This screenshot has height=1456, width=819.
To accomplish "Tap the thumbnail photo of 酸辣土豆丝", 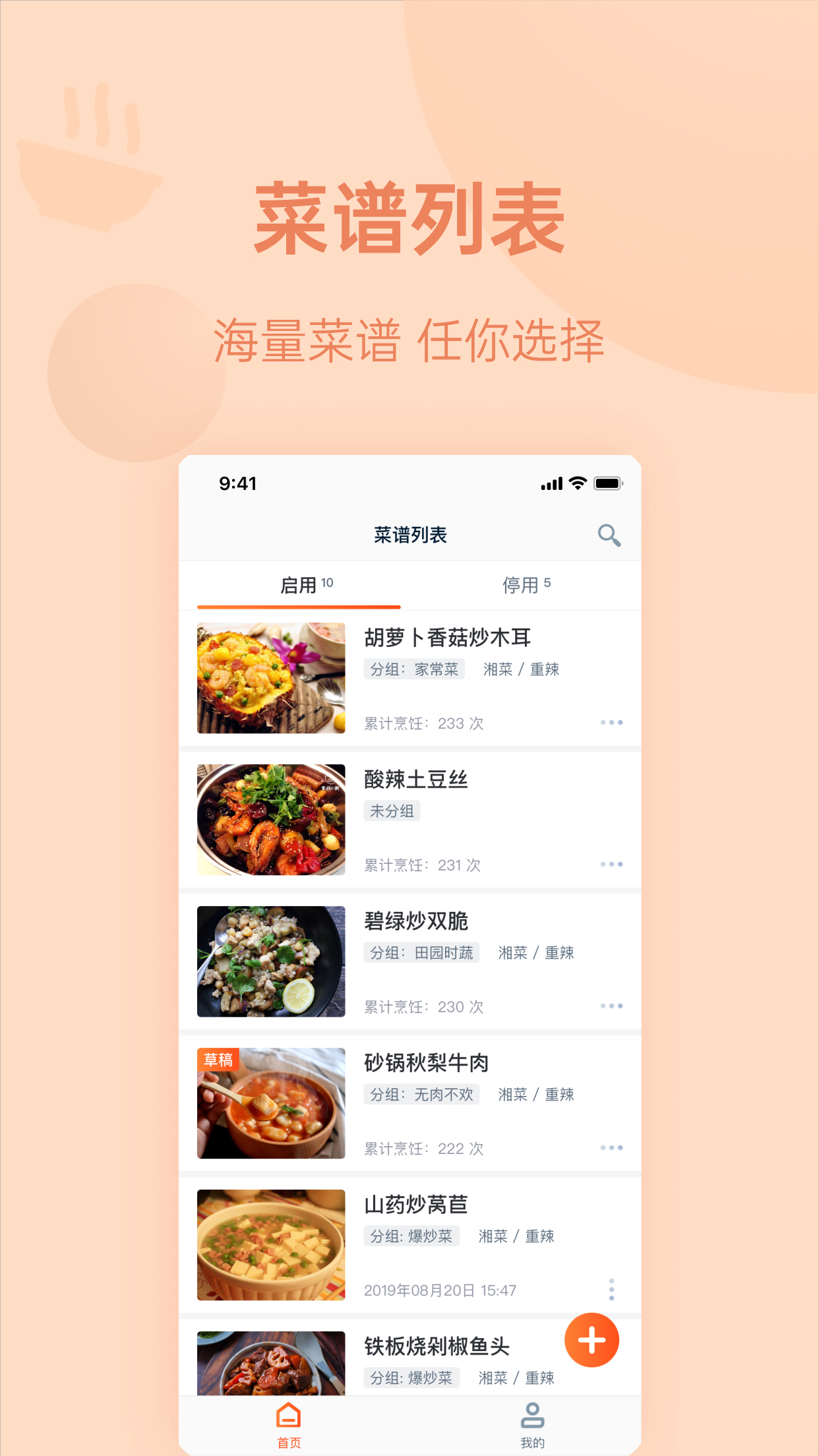I will pyautogui.click(x=271, y=819).
